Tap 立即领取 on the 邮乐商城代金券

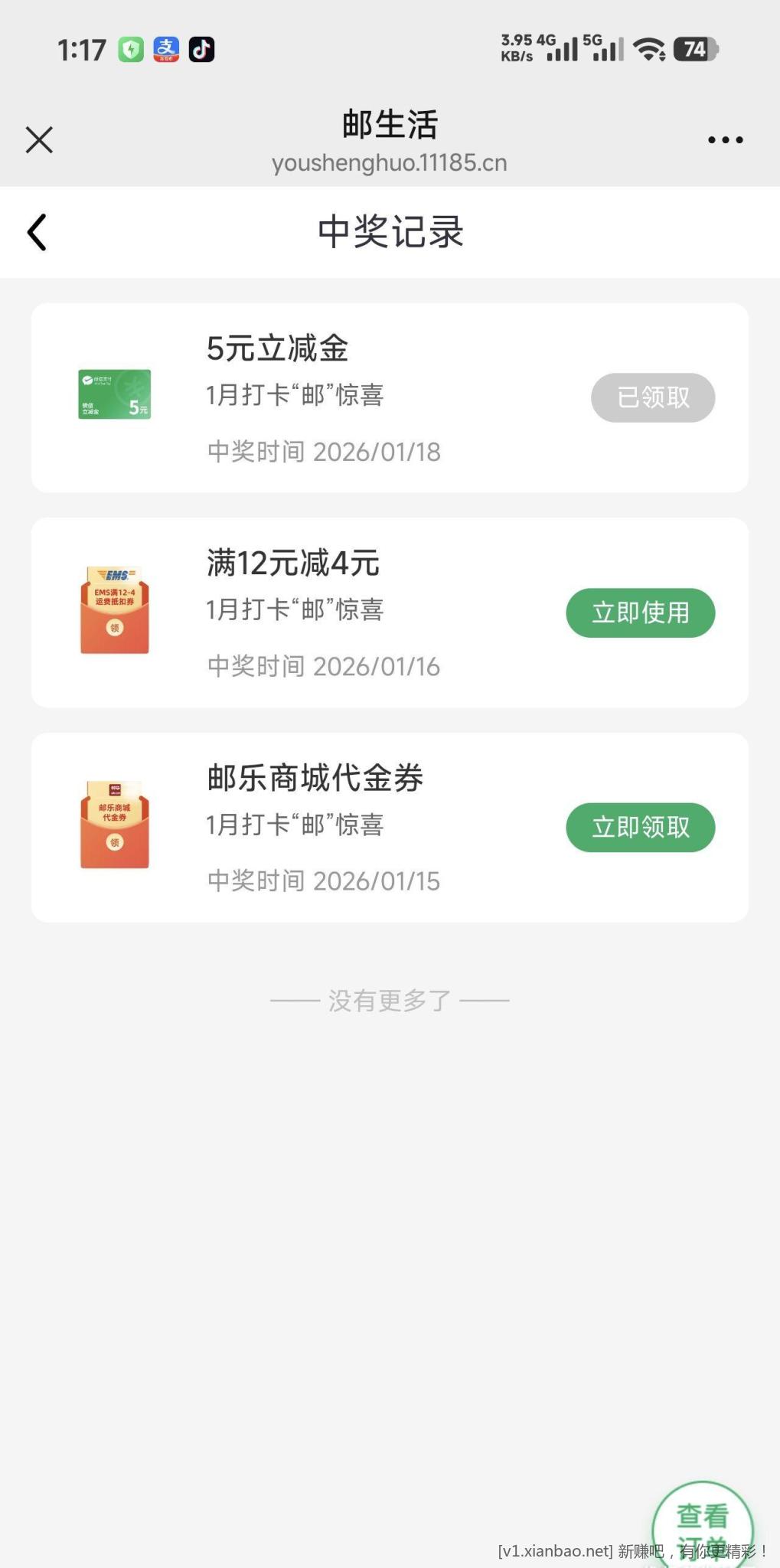click(x=640, y=827)
